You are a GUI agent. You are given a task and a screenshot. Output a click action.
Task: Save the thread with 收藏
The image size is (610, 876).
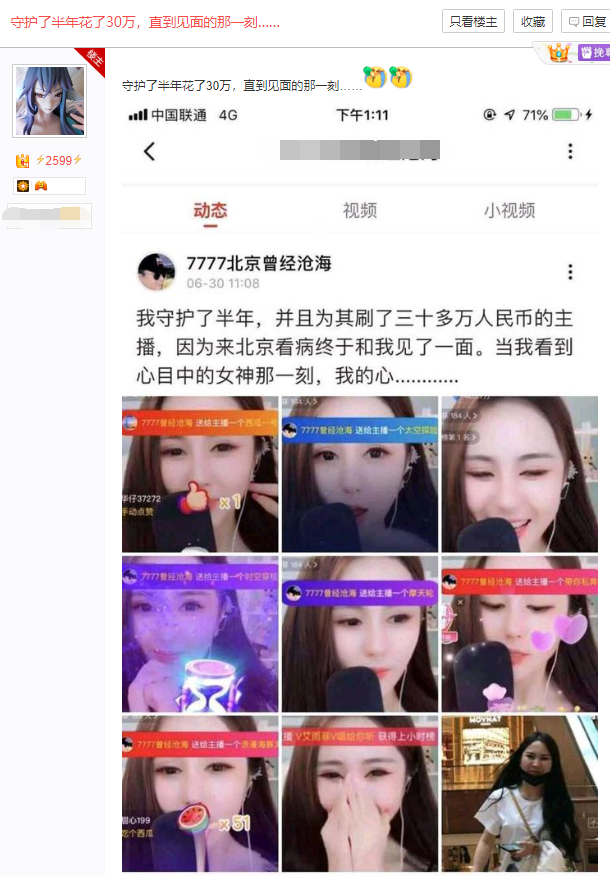click(532, 21)
